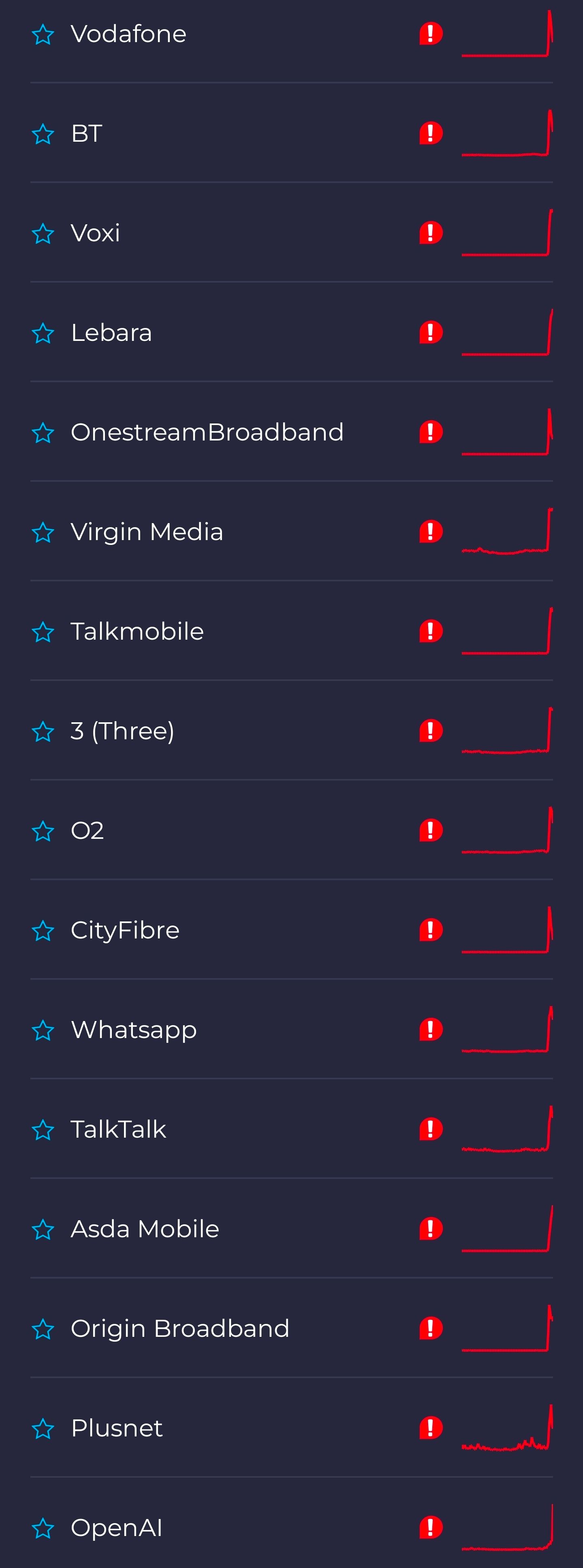
Task: Open Origin Broadband row
Action: pyautogui.click(x=180, y=1329)
